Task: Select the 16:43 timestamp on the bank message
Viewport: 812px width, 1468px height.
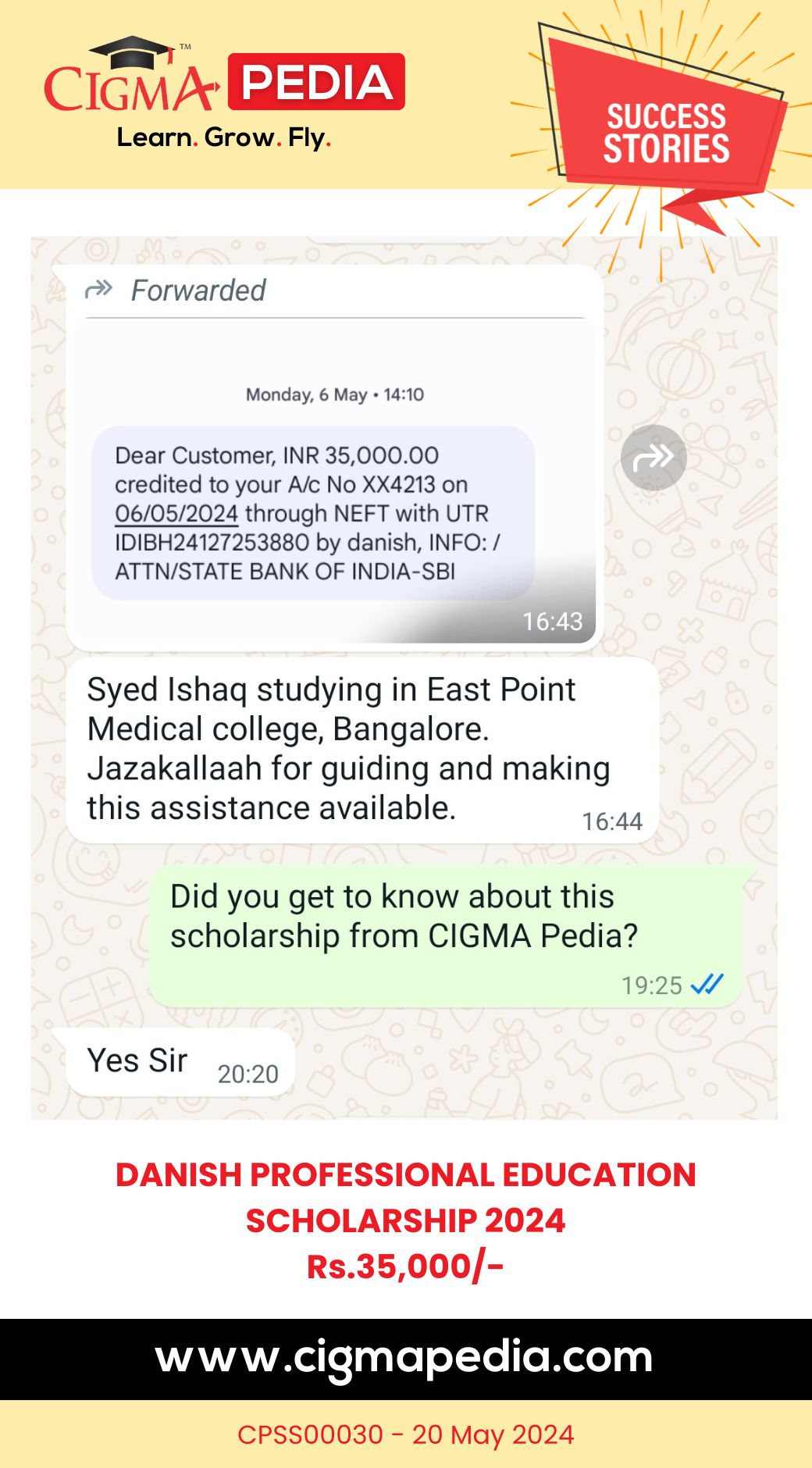Action: tap(554, 622)
